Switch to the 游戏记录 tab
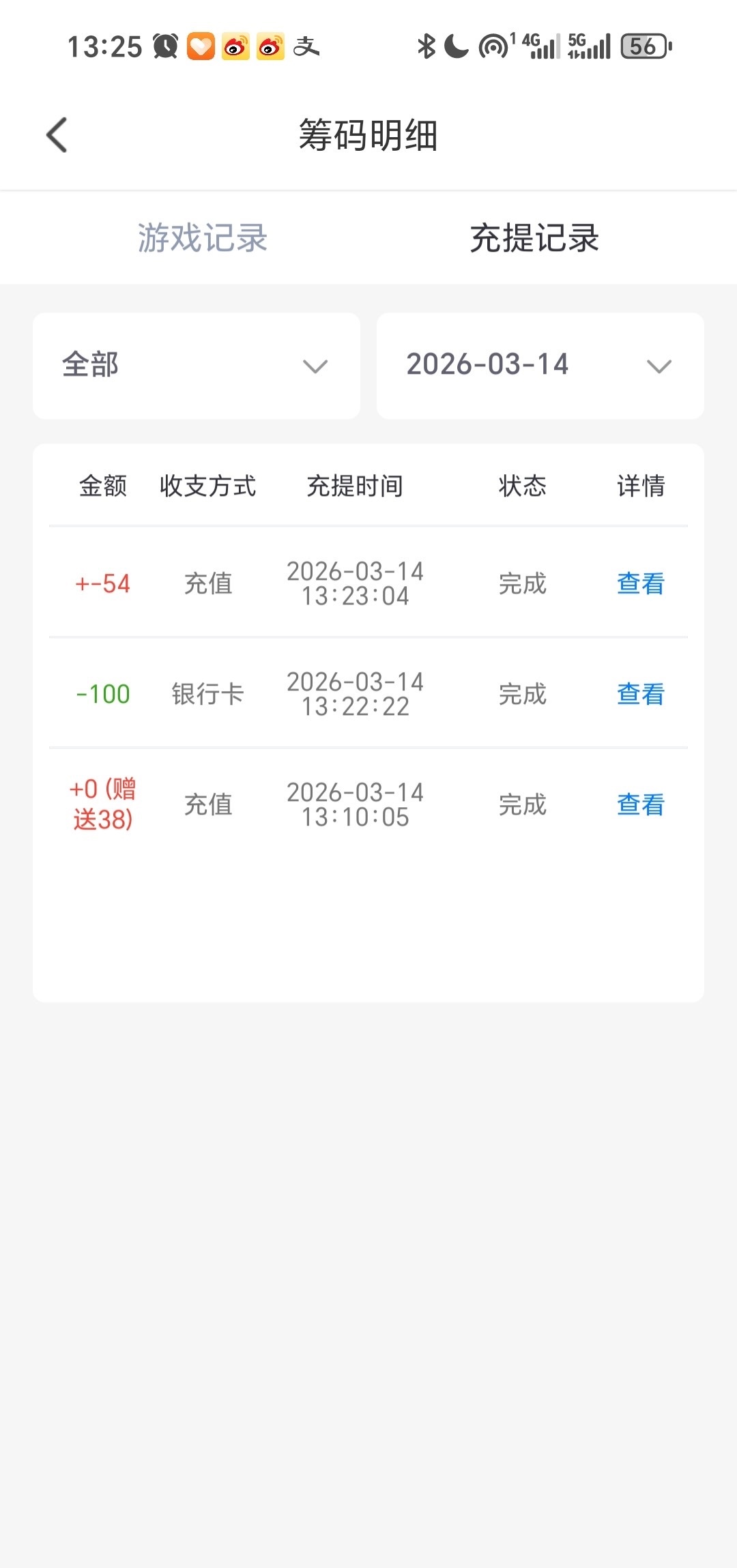737x1568 pixels. 203,238
